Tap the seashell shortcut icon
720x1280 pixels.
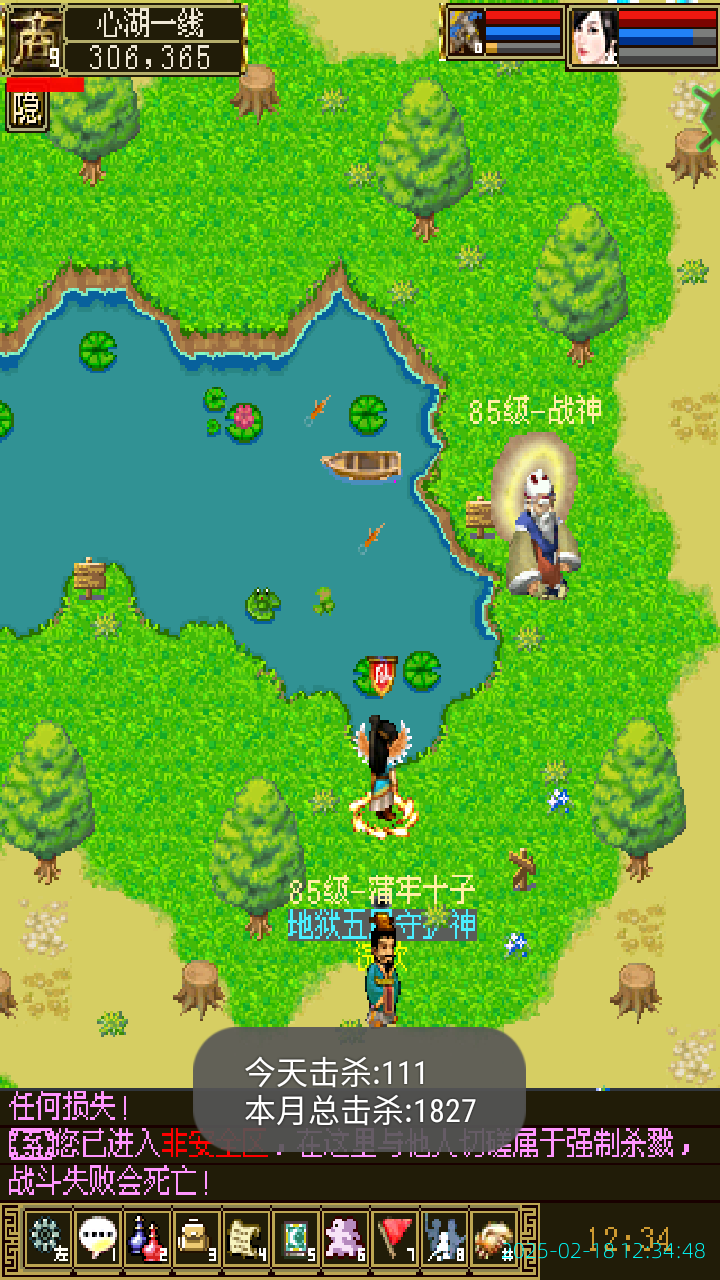tap(494, 1238)
